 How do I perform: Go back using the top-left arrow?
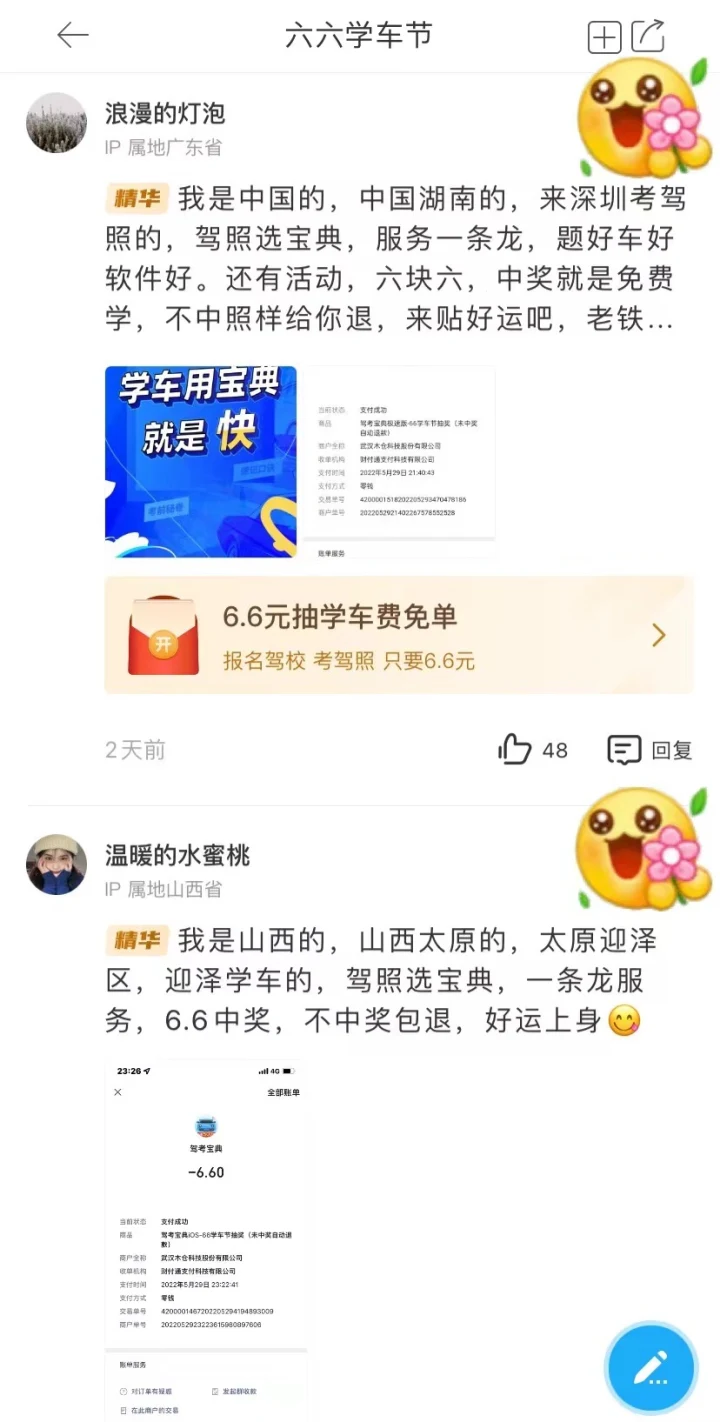click(x=73, y=36)
